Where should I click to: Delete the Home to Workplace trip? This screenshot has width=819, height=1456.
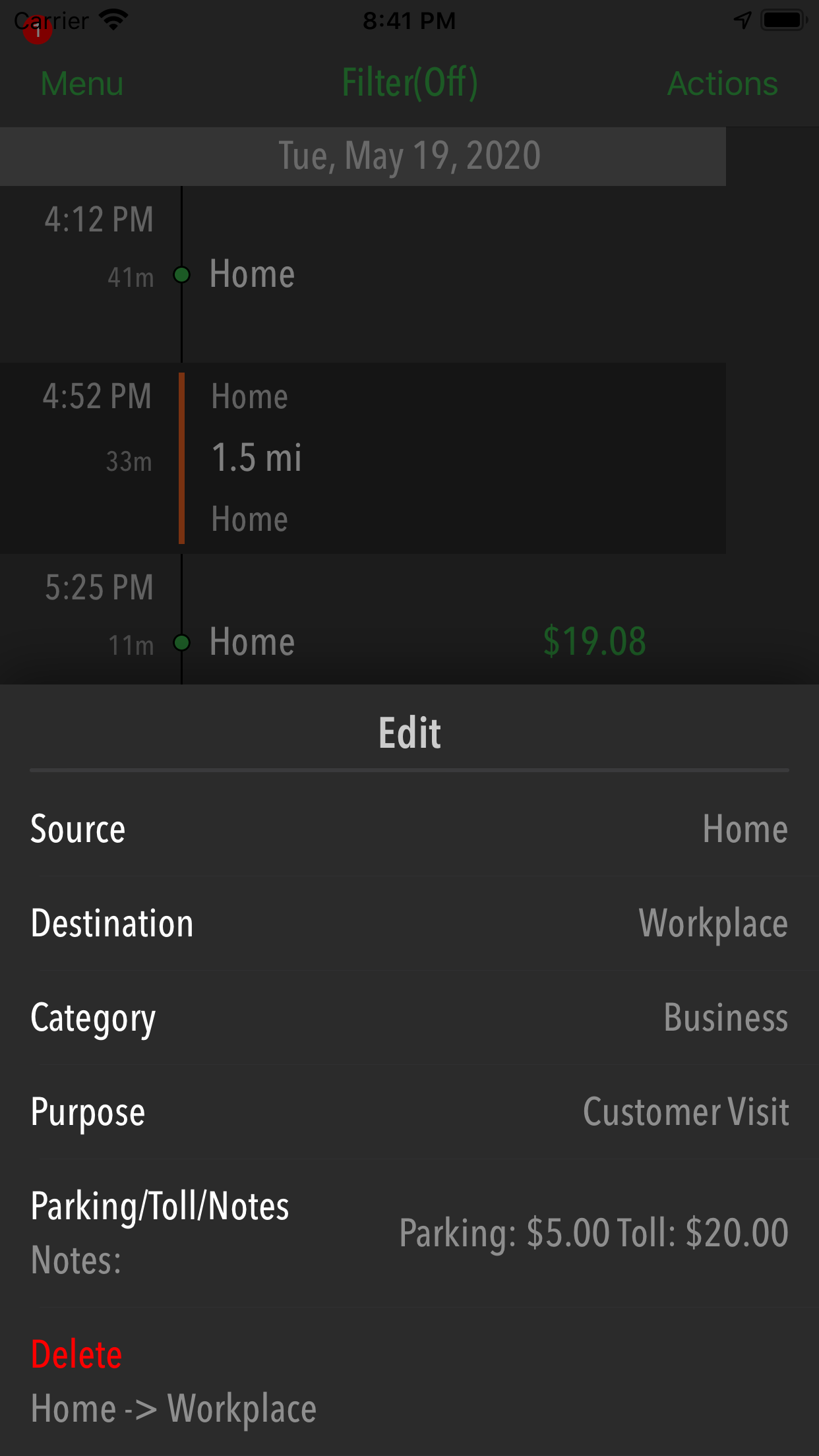(x=76, y=1354)
